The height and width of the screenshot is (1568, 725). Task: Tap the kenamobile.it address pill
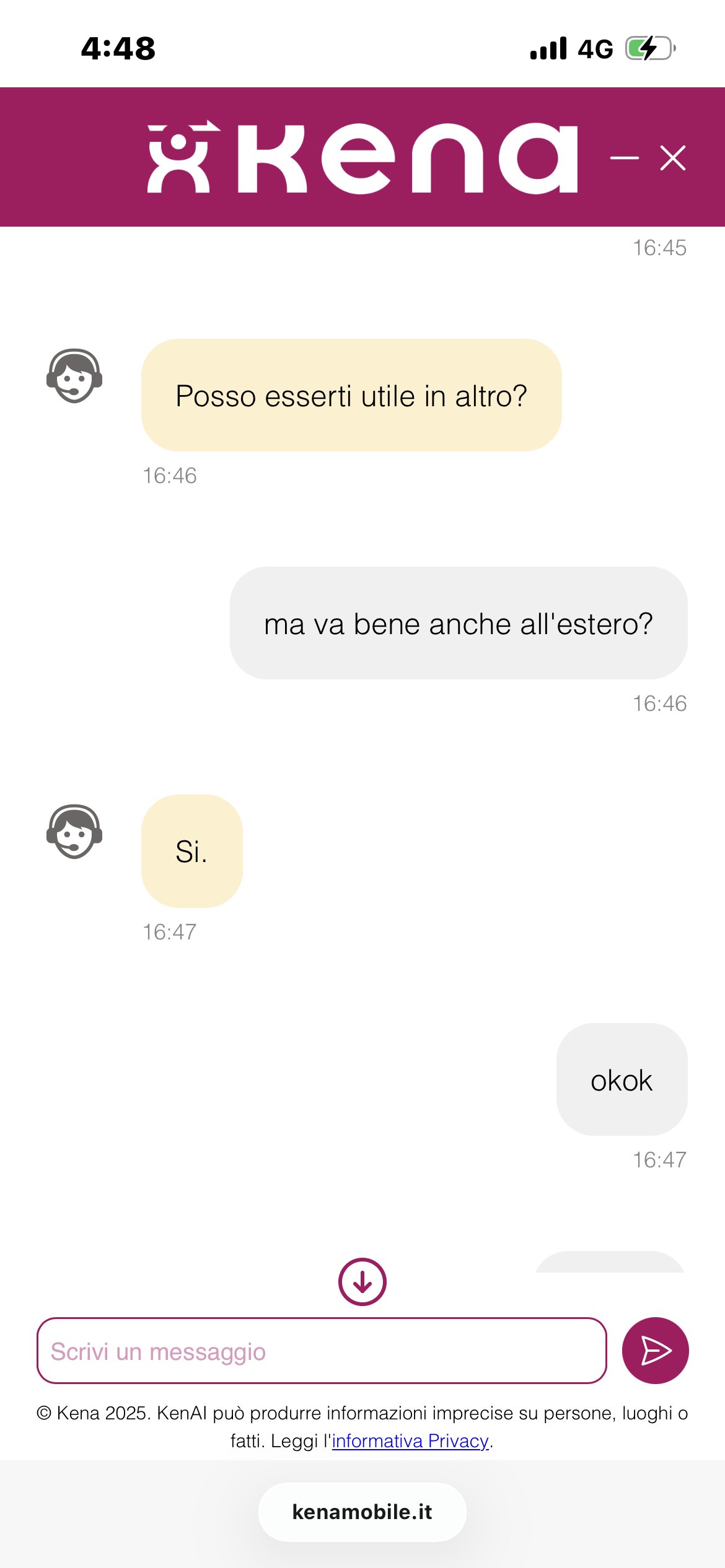362,1512
